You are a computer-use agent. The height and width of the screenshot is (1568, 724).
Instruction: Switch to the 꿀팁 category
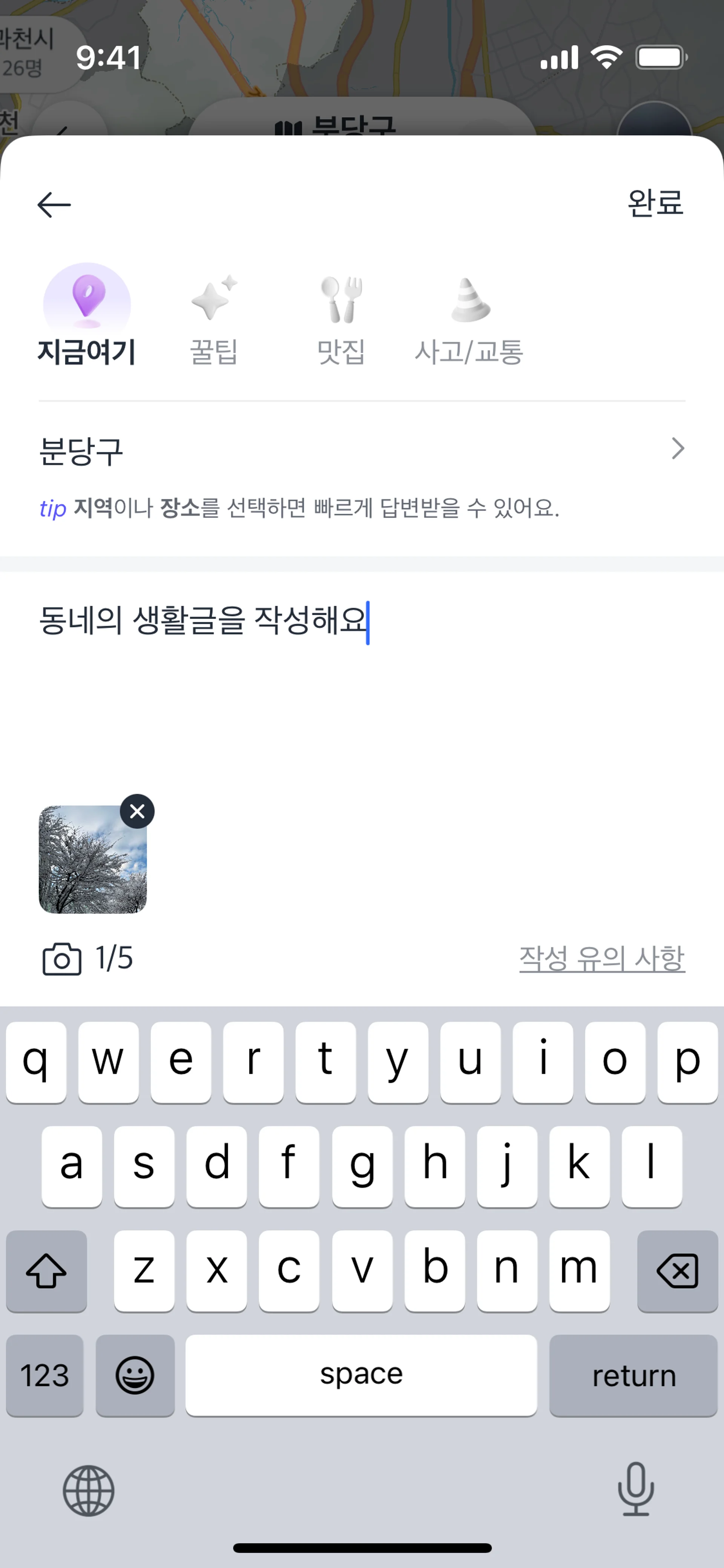tap(213, 319)
